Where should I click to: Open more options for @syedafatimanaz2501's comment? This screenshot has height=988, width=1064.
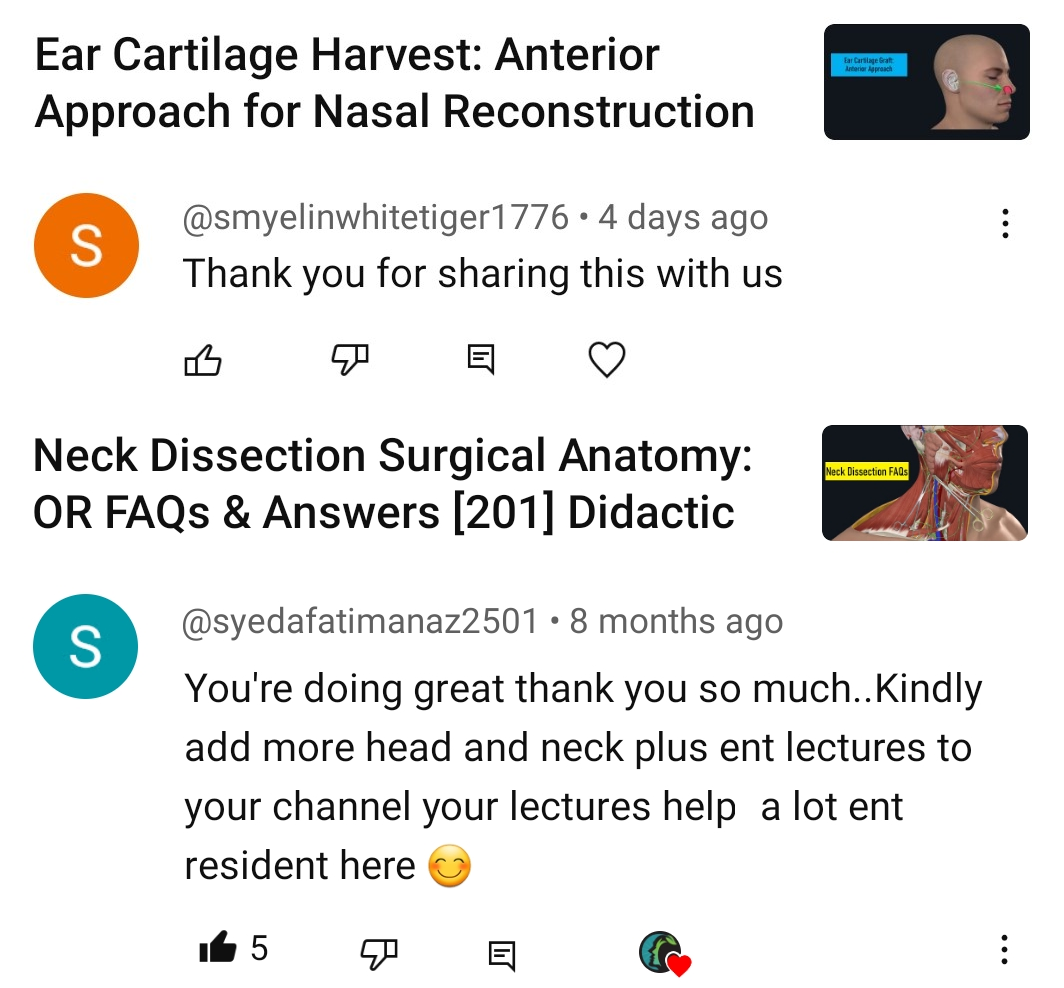(1004, 950)
